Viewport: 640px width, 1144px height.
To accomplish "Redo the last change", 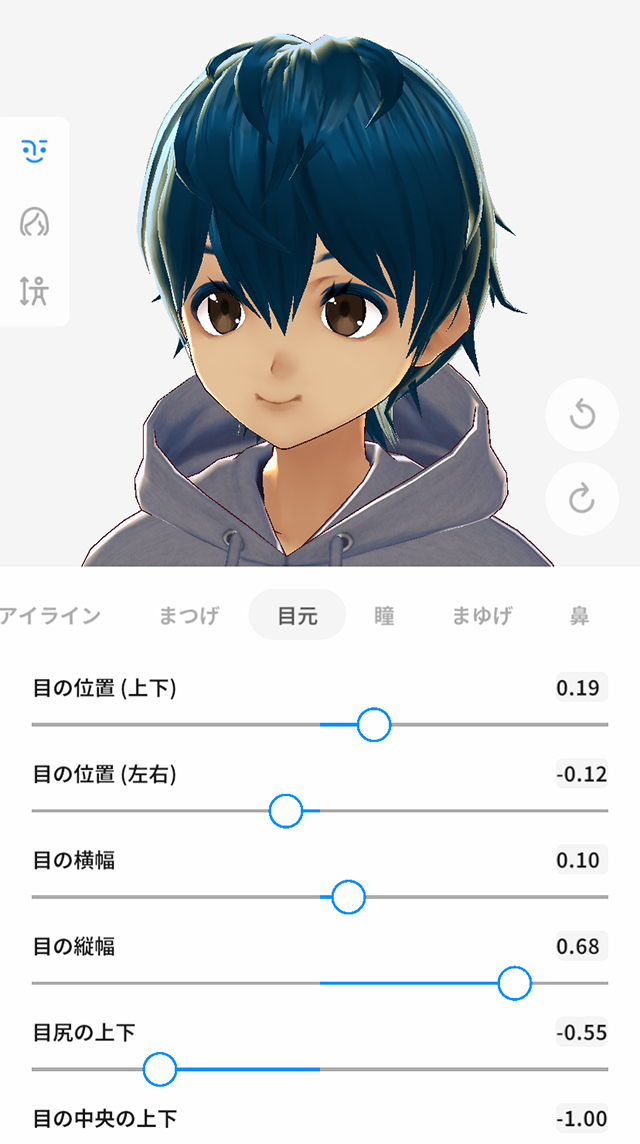I will [x=582, y=498].
